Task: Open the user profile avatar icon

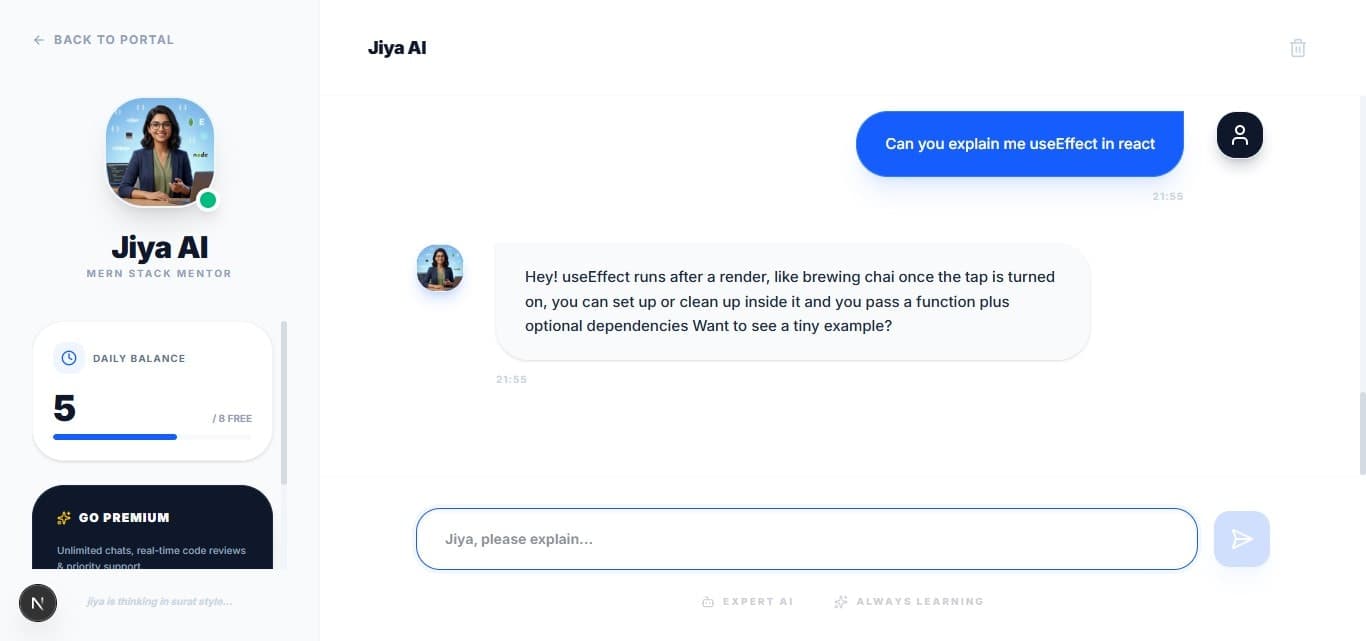Action: [1239, 135]
